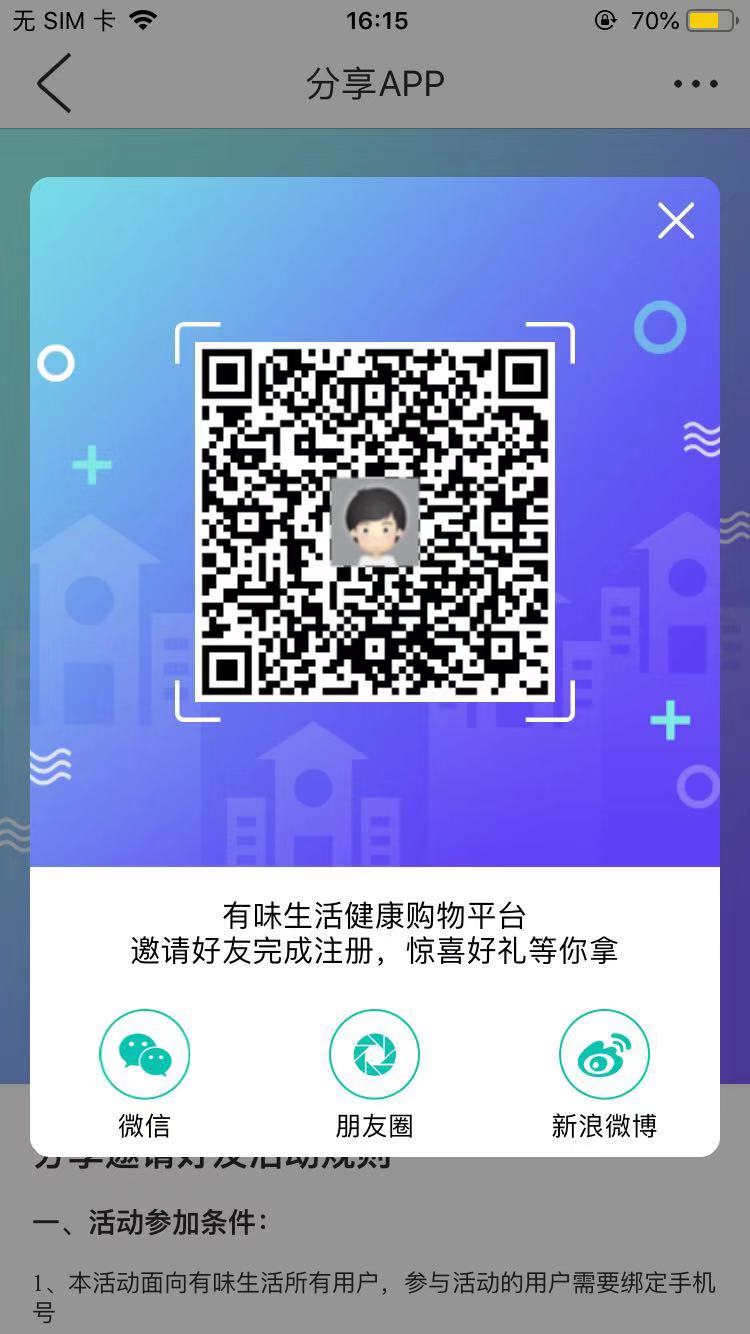Share to 朋友圈 moments

coord(374,1055)
